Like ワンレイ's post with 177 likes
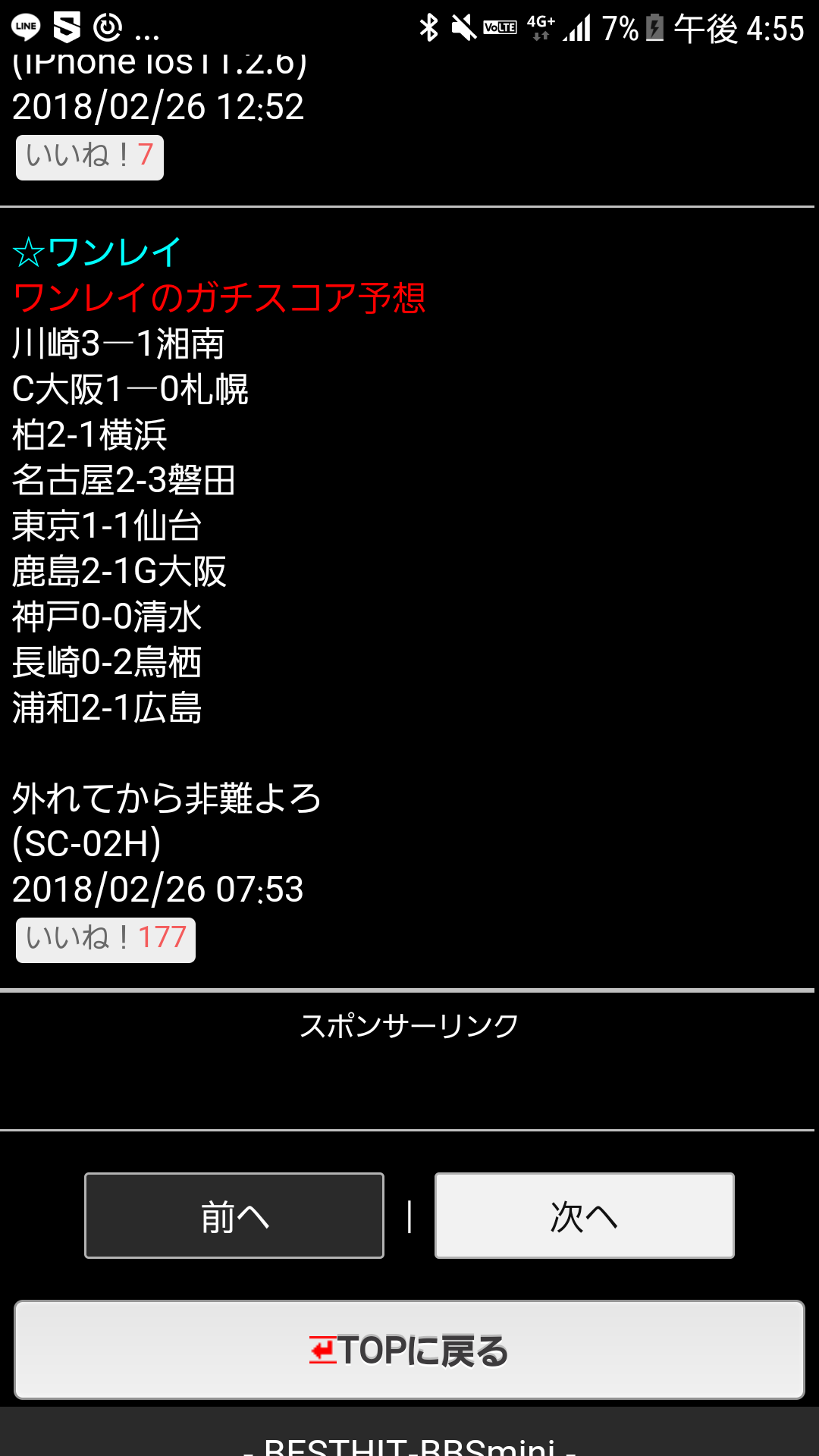The height and width of the screenshot is (1456, 819). click(105, 940)
